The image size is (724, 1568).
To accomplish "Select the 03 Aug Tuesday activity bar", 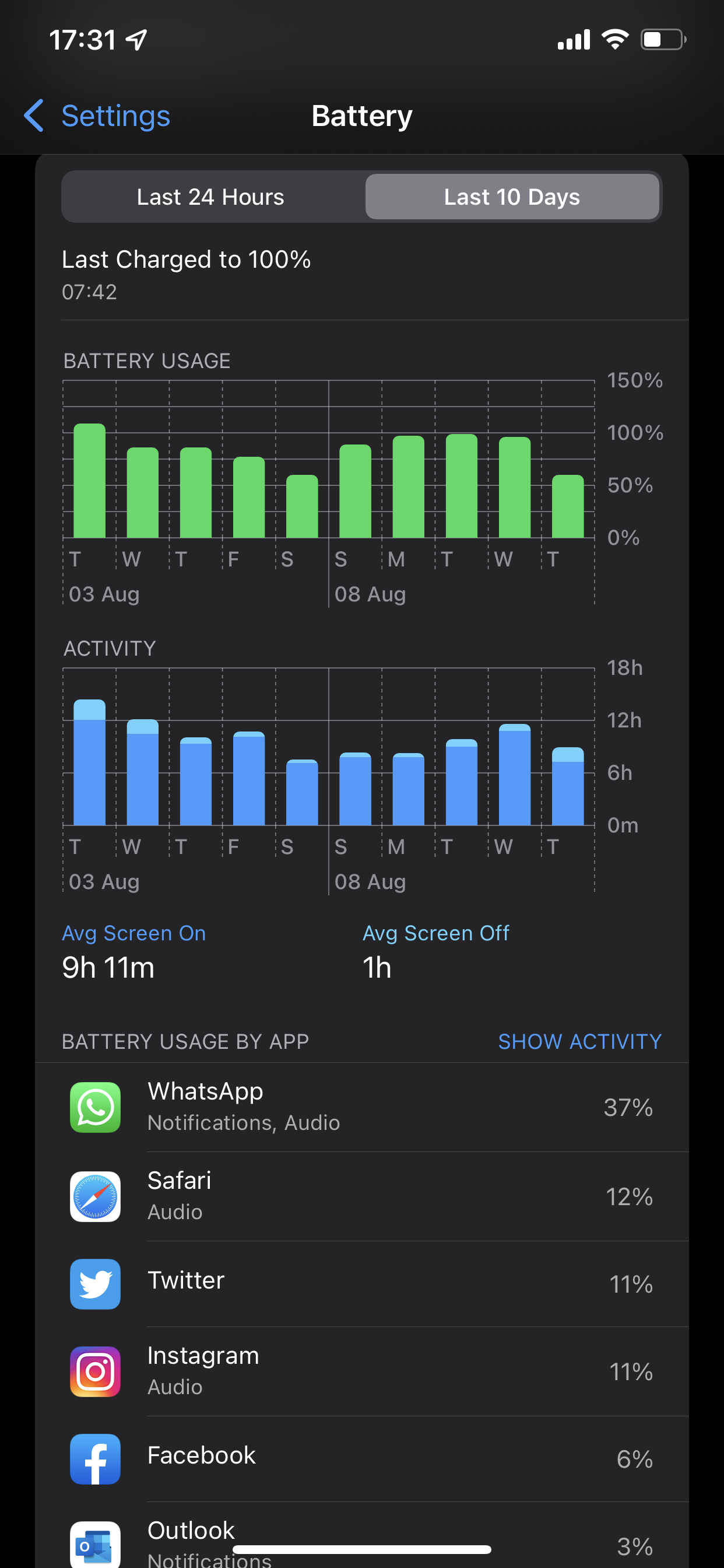I will [x=89, y=764].
